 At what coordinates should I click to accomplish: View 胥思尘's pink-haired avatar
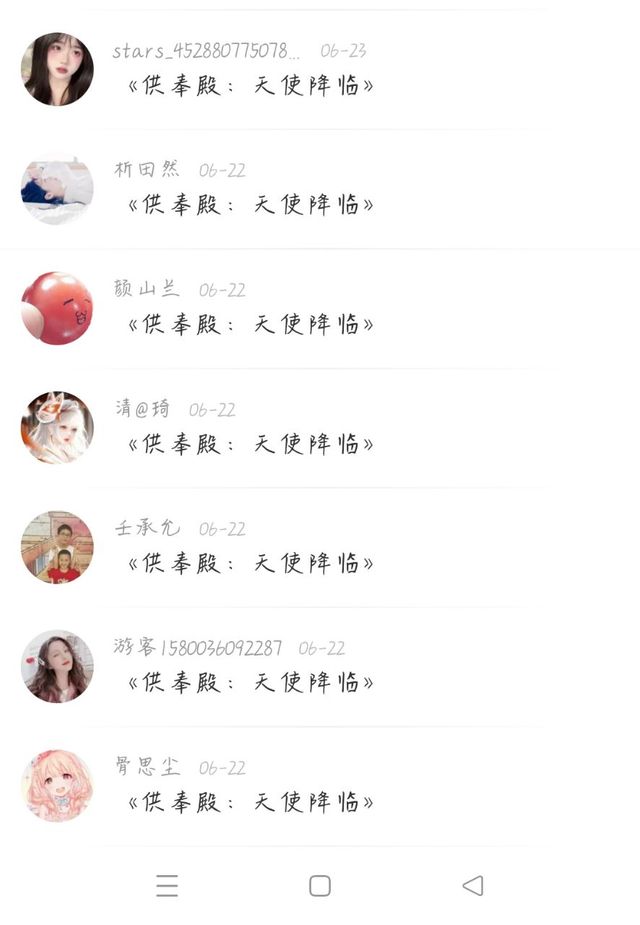(57, 786)
